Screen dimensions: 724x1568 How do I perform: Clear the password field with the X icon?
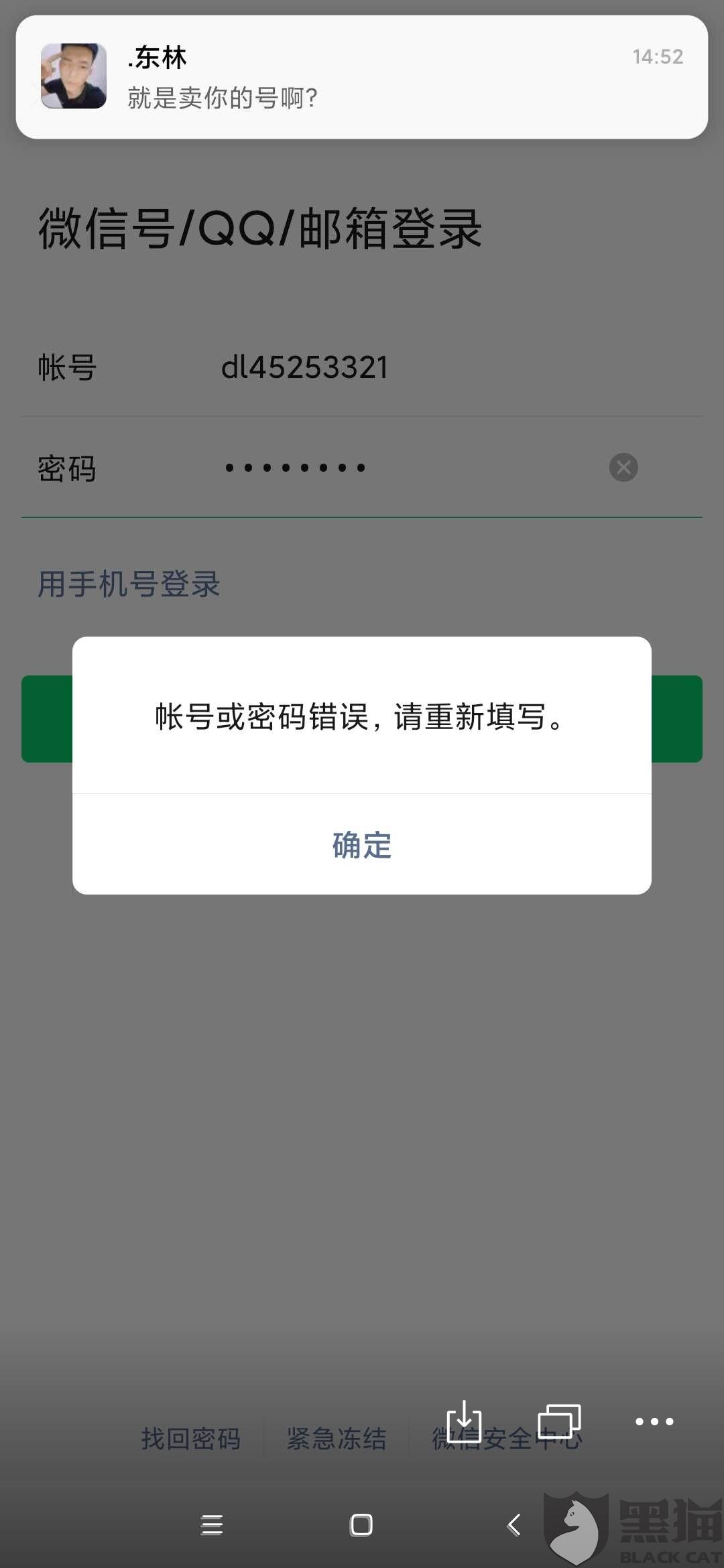click(x=623, y=467)
